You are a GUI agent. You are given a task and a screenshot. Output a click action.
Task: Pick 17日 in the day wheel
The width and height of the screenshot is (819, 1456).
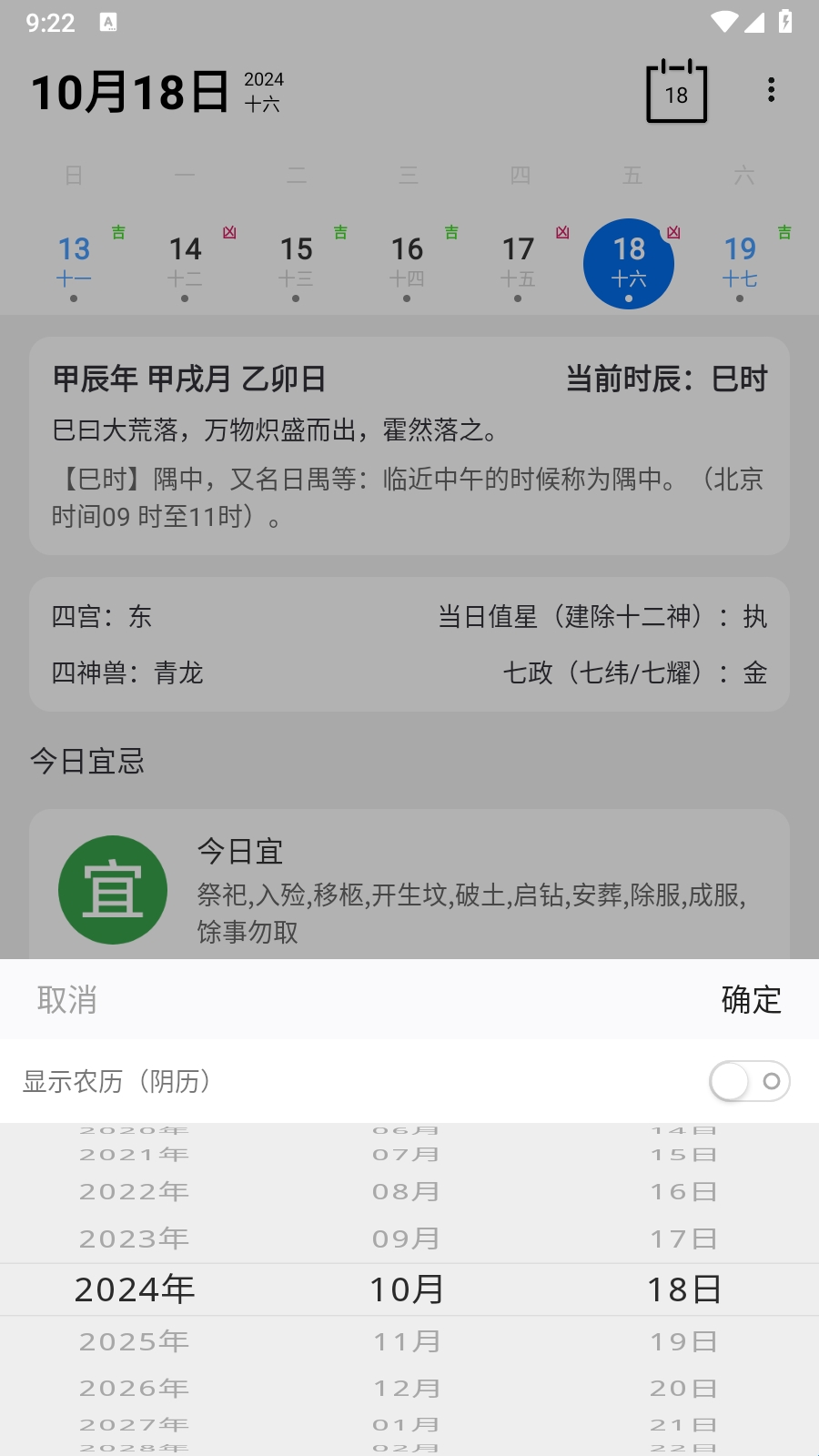coord(683,1239)
